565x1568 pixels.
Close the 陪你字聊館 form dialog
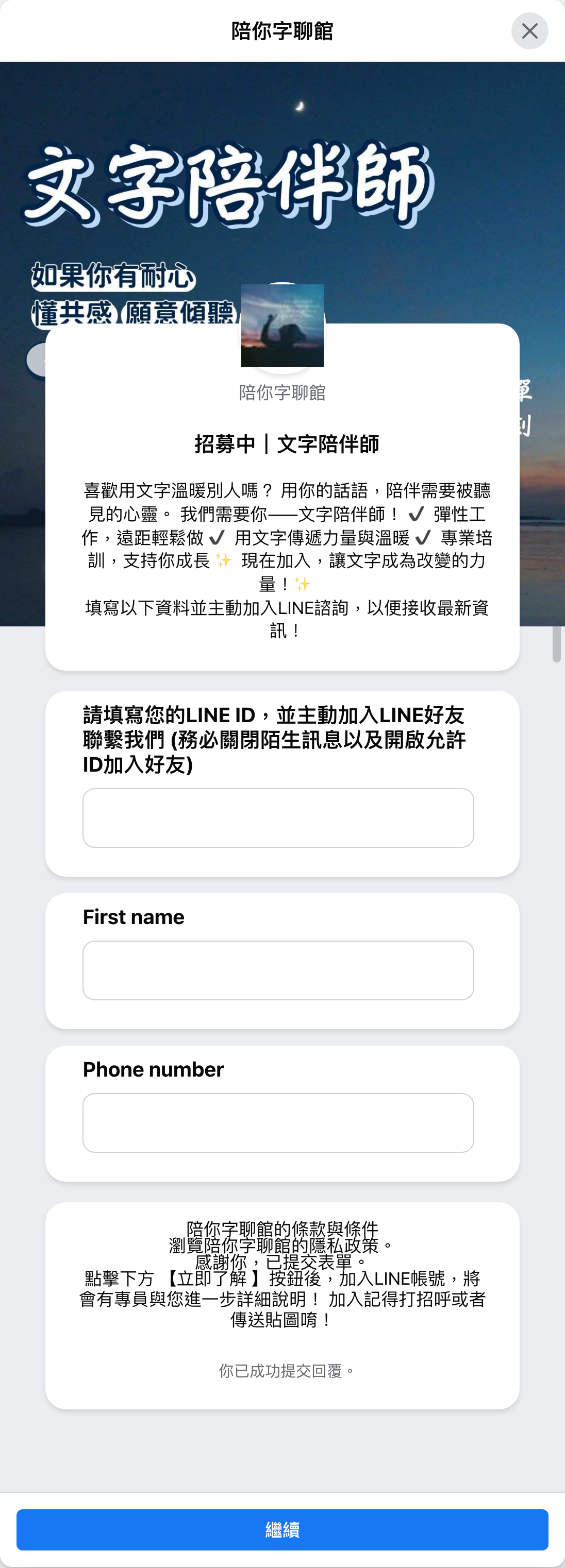[529, 31]
